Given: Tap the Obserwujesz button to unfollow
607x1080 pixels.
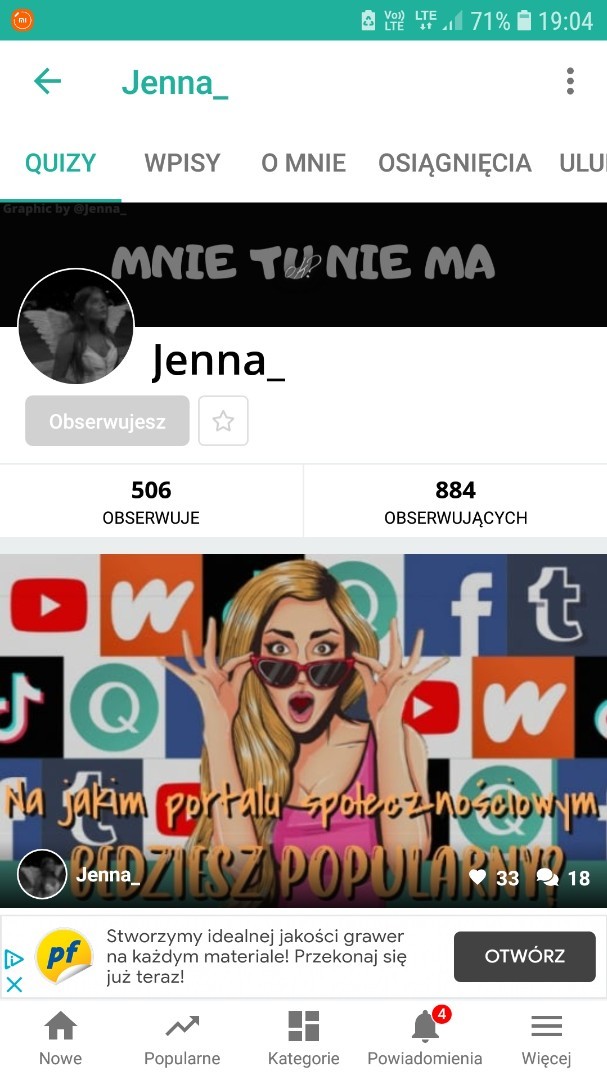Looking at the screenshot, I should (x=107, y=421).
